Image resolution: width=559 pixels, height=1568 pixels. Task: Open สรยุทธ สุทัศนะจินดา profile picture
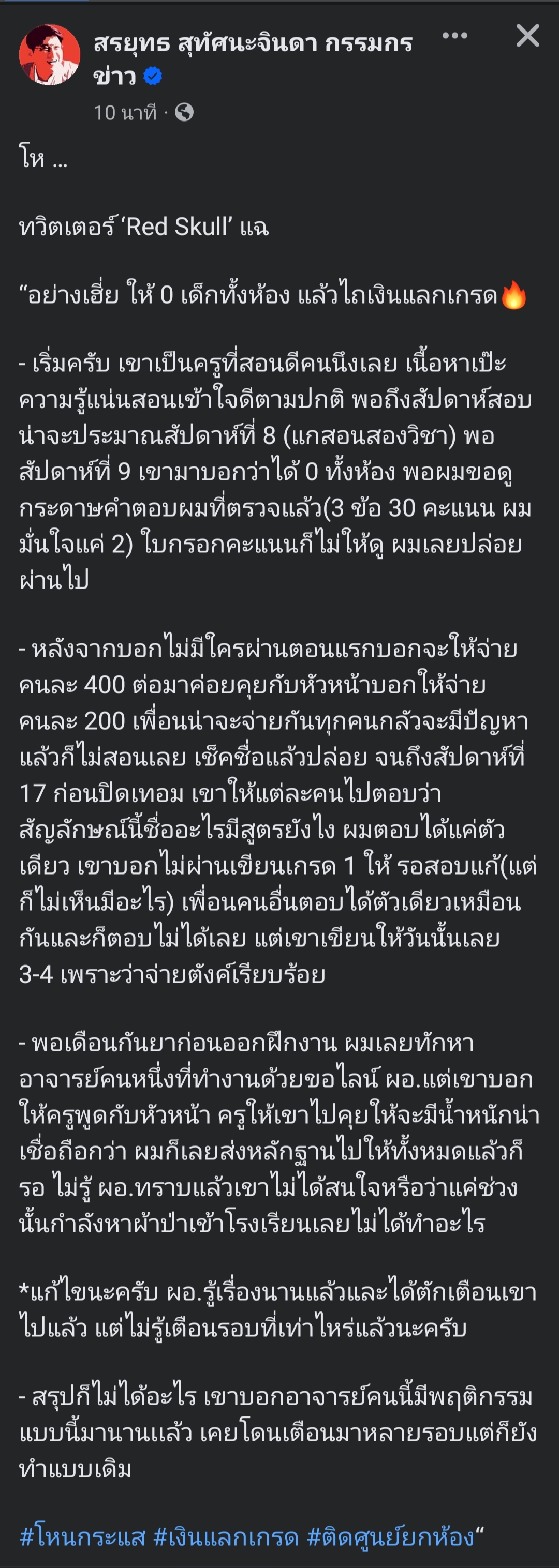pos(49,55)
